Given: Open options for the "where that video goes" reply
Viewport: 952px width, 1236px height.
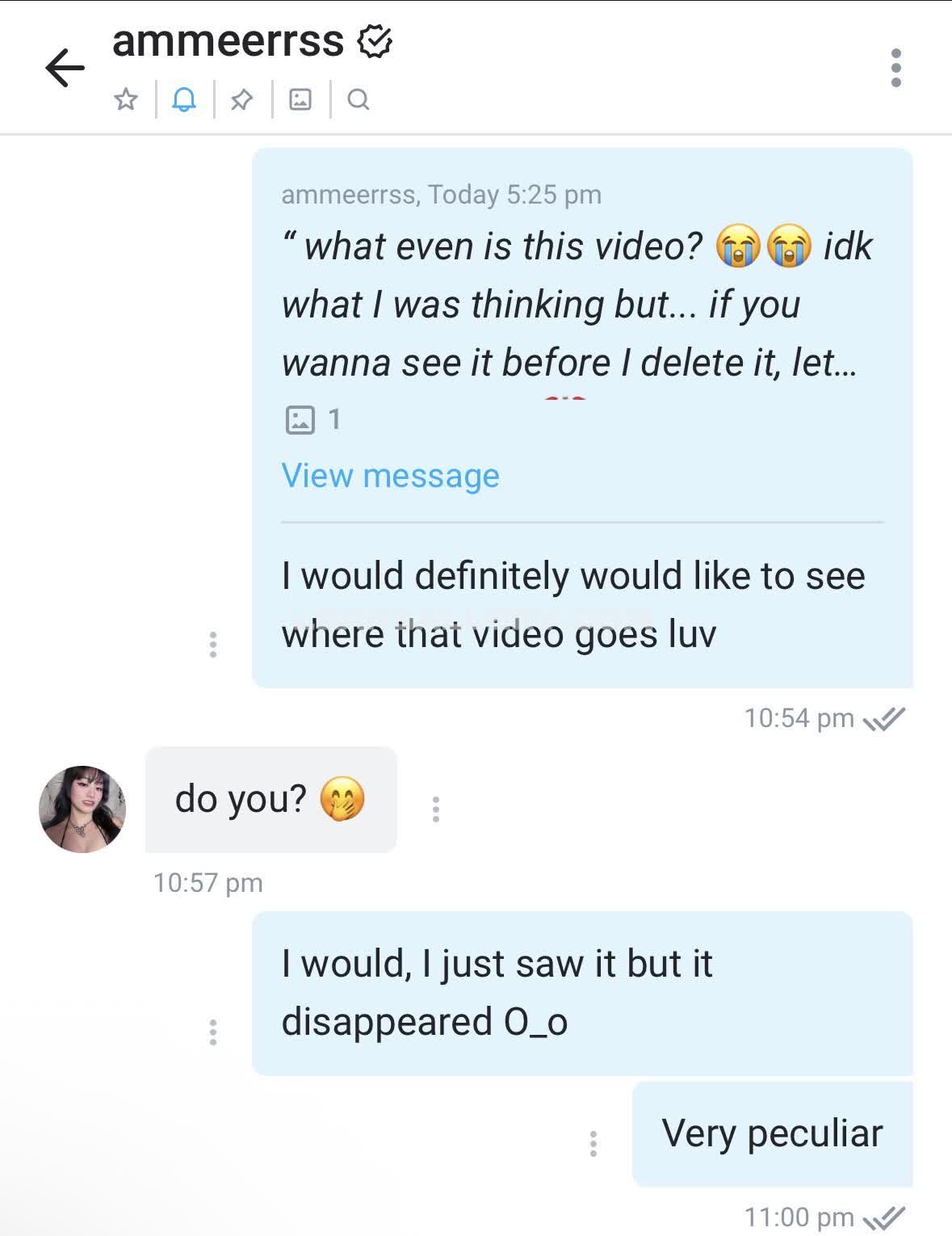Looking at the screenshot, I should (213, 644).
